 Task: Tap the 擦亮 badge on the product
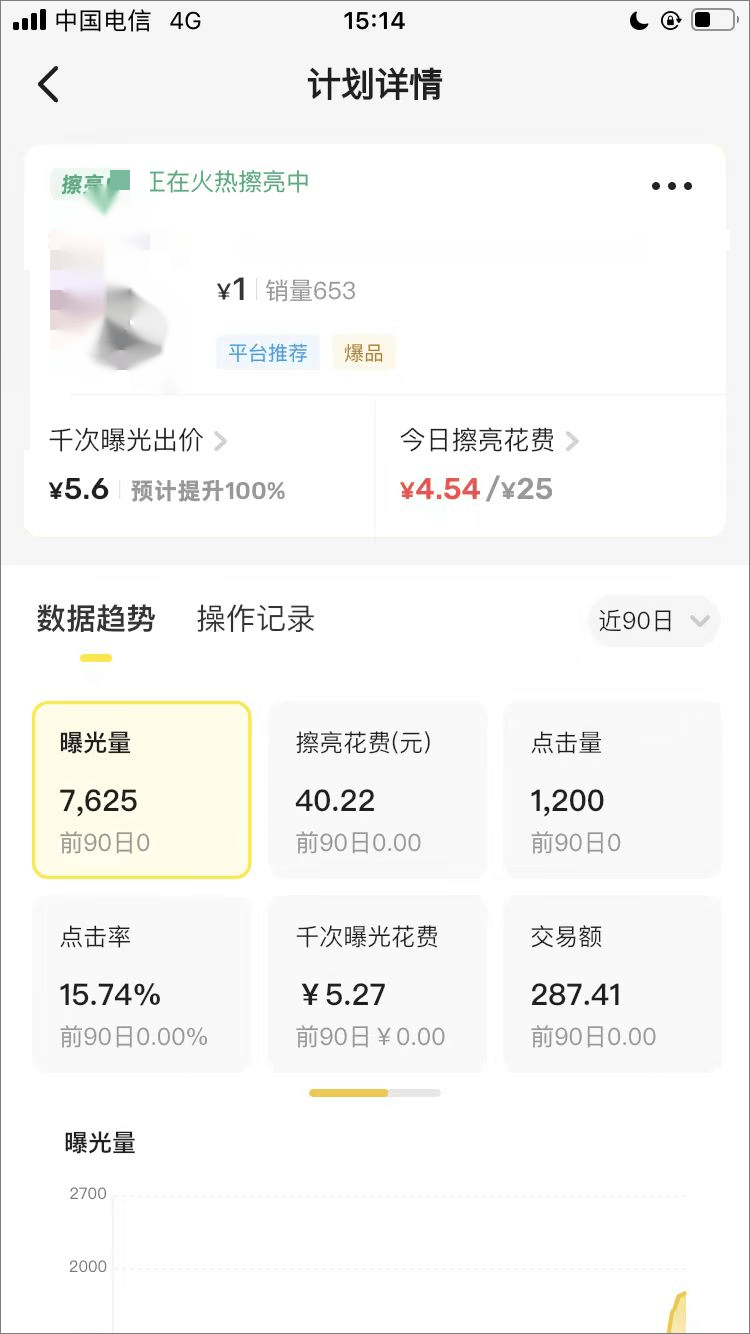pyautogui.click(x=83, y=185)
